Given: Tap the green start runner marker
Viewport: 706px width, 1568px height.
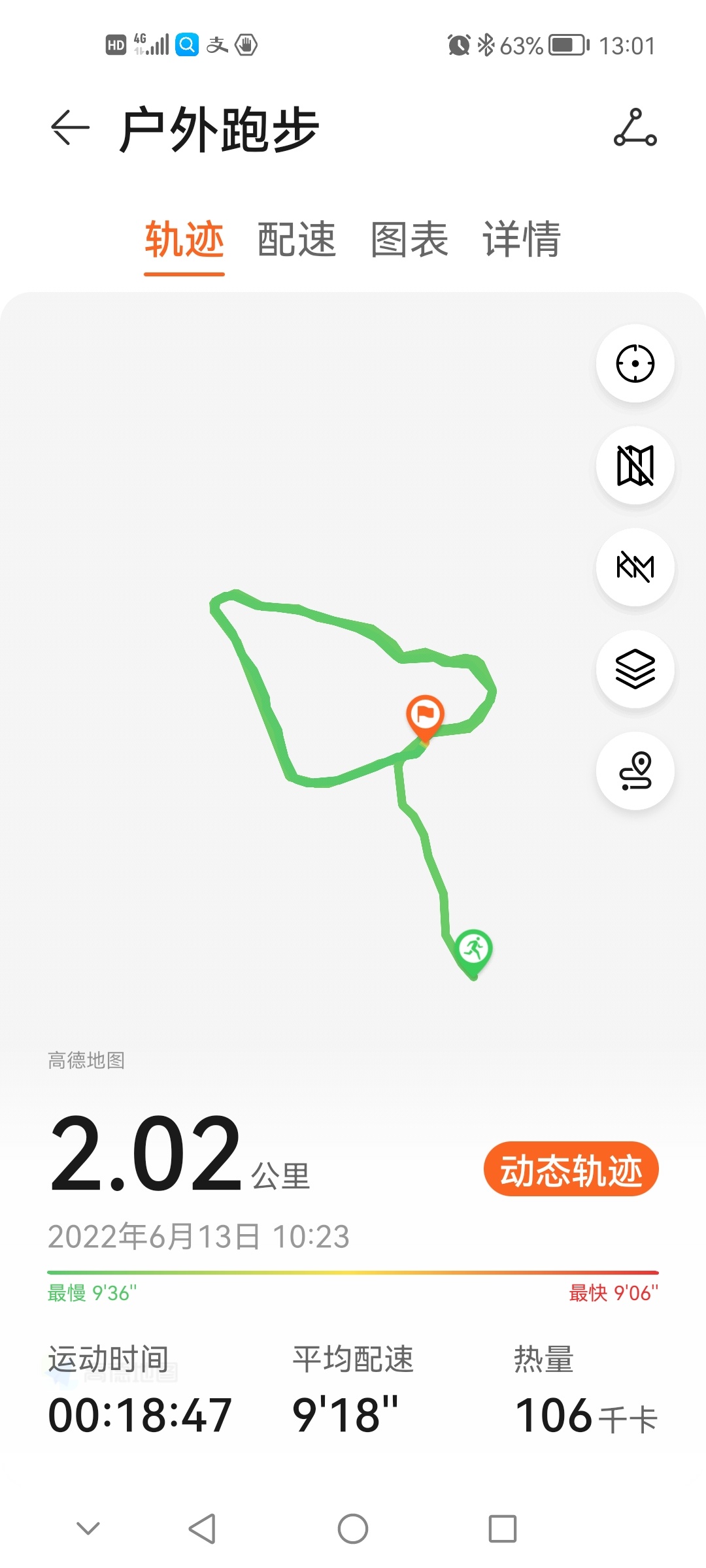Looking at the screenshot, I should point(474,952).
